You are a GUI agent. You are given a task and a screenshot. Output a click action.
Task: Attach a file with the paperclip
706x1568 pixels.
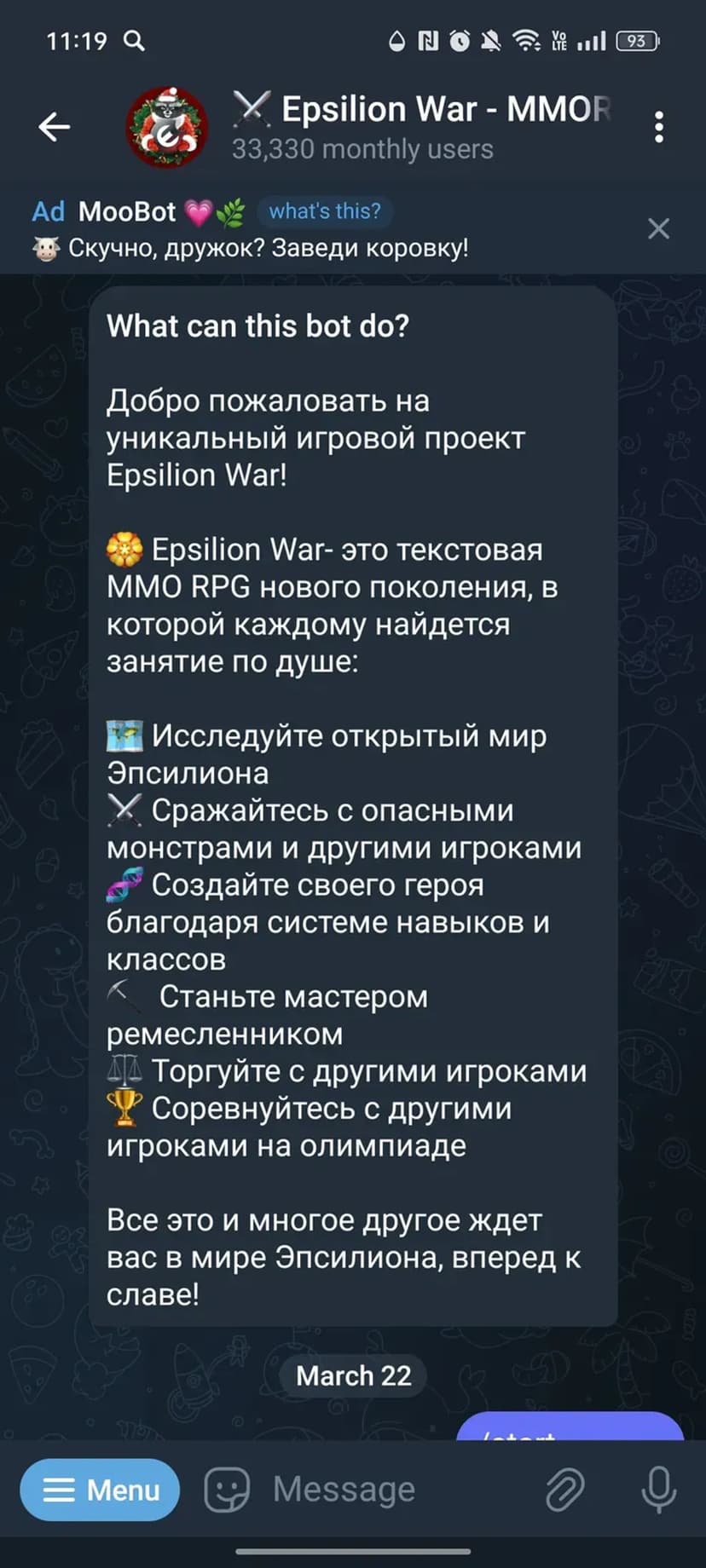click(x=564, y=1490)
